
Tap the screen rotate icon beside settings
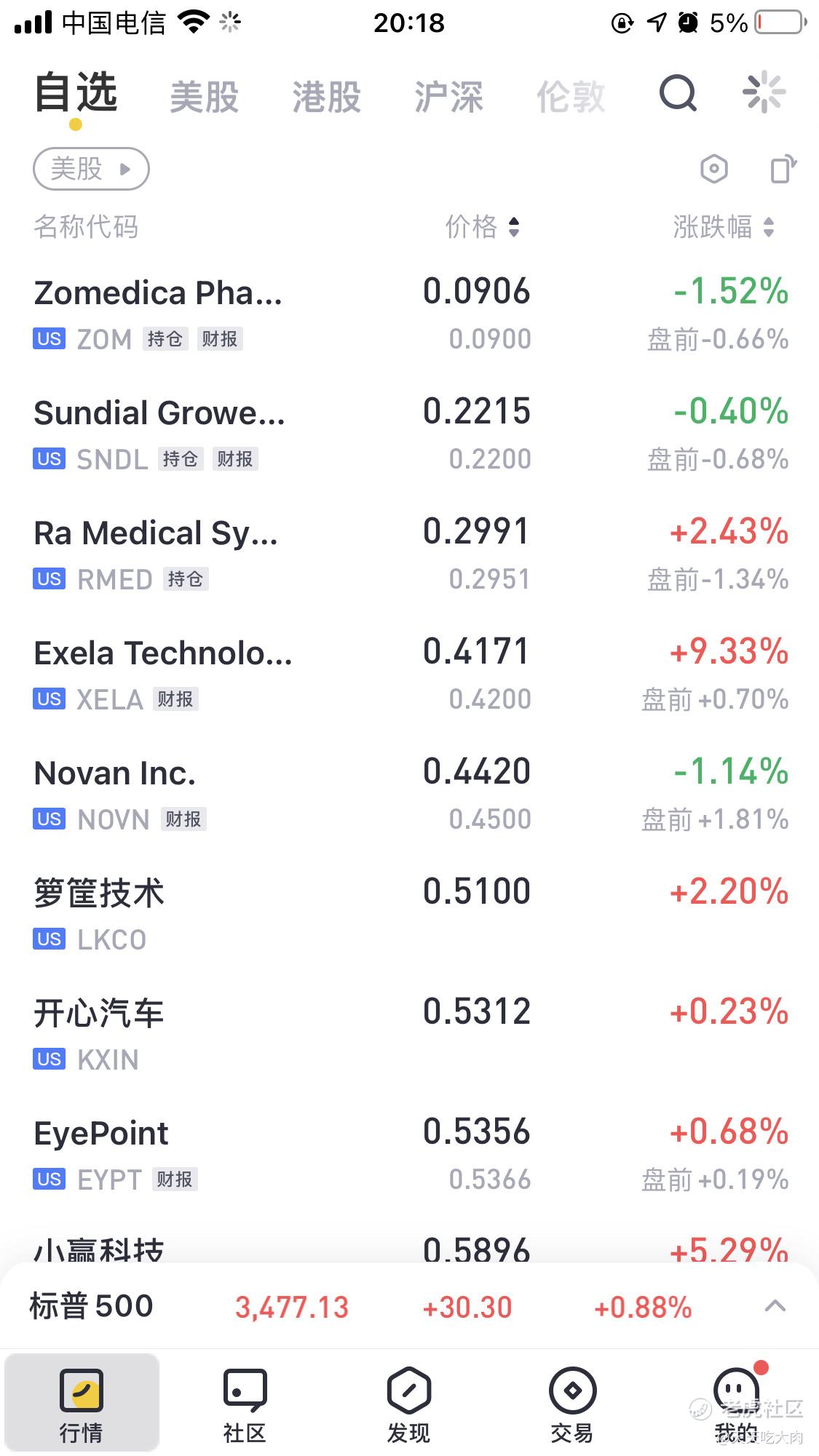[x=783, y=170]
